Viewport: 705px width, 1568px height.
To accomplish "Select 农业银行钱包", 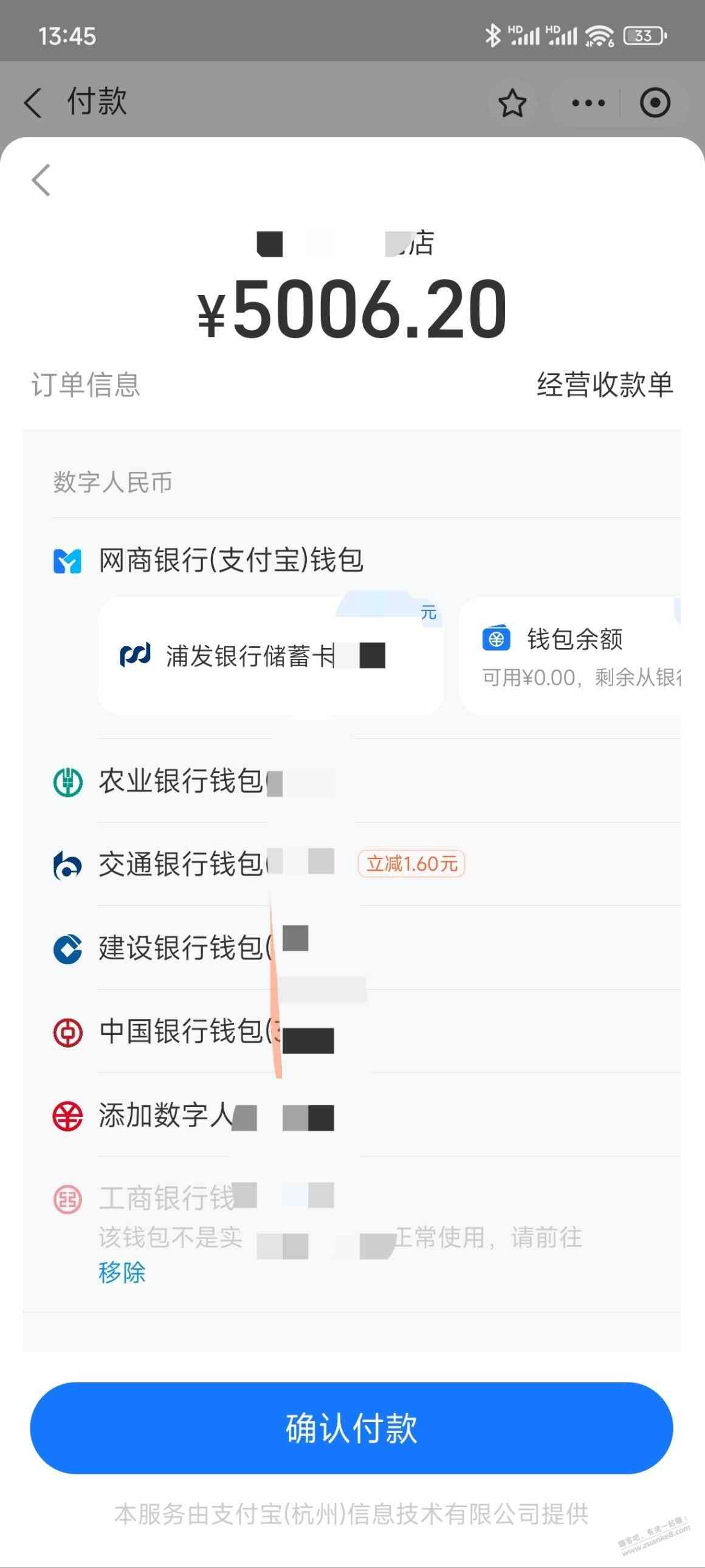I will pos(182,781).
